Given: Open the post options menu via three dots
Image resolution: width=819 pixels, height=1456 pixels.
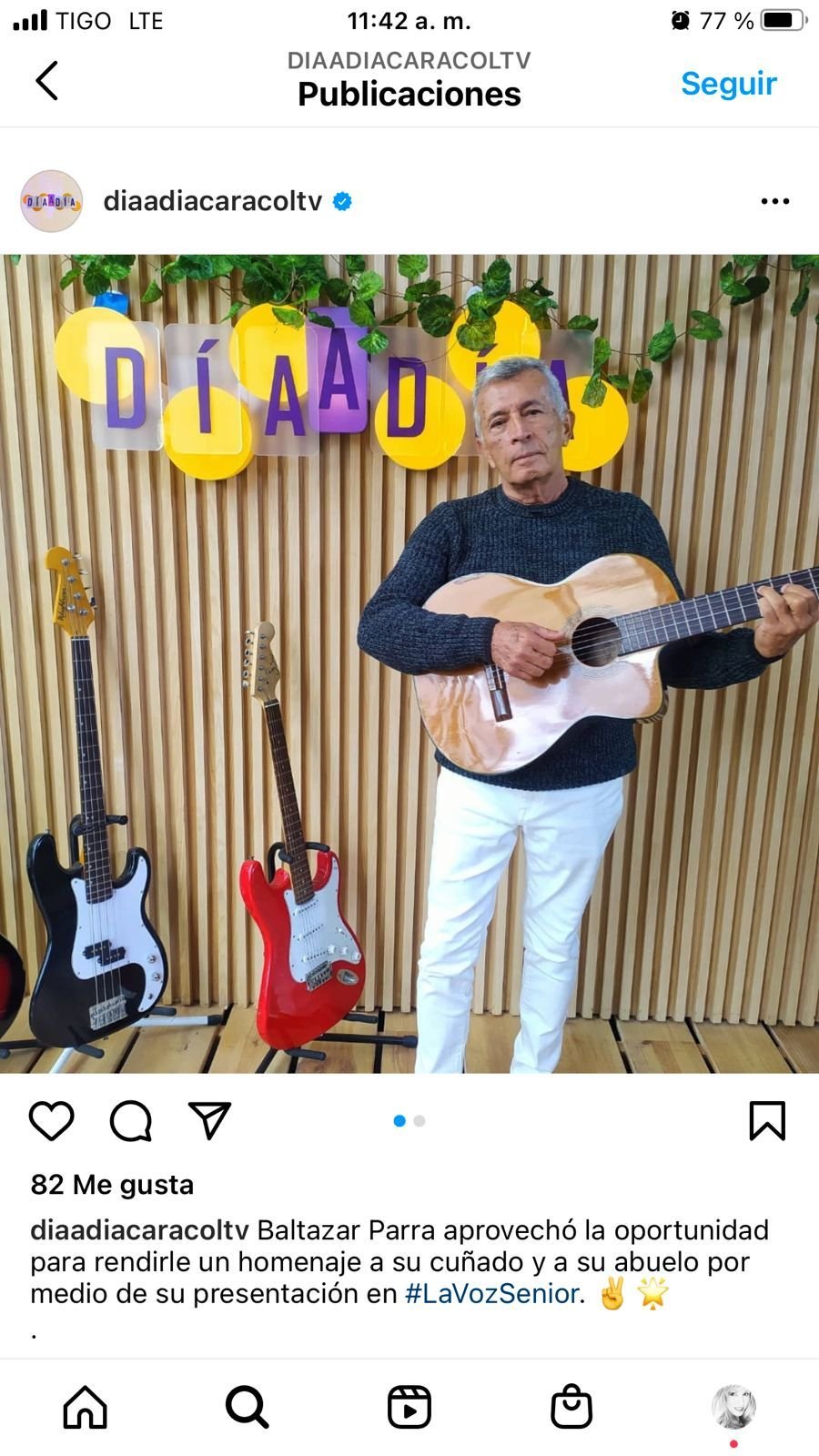Looking at the screenshot, I should (x=776, y=200).
